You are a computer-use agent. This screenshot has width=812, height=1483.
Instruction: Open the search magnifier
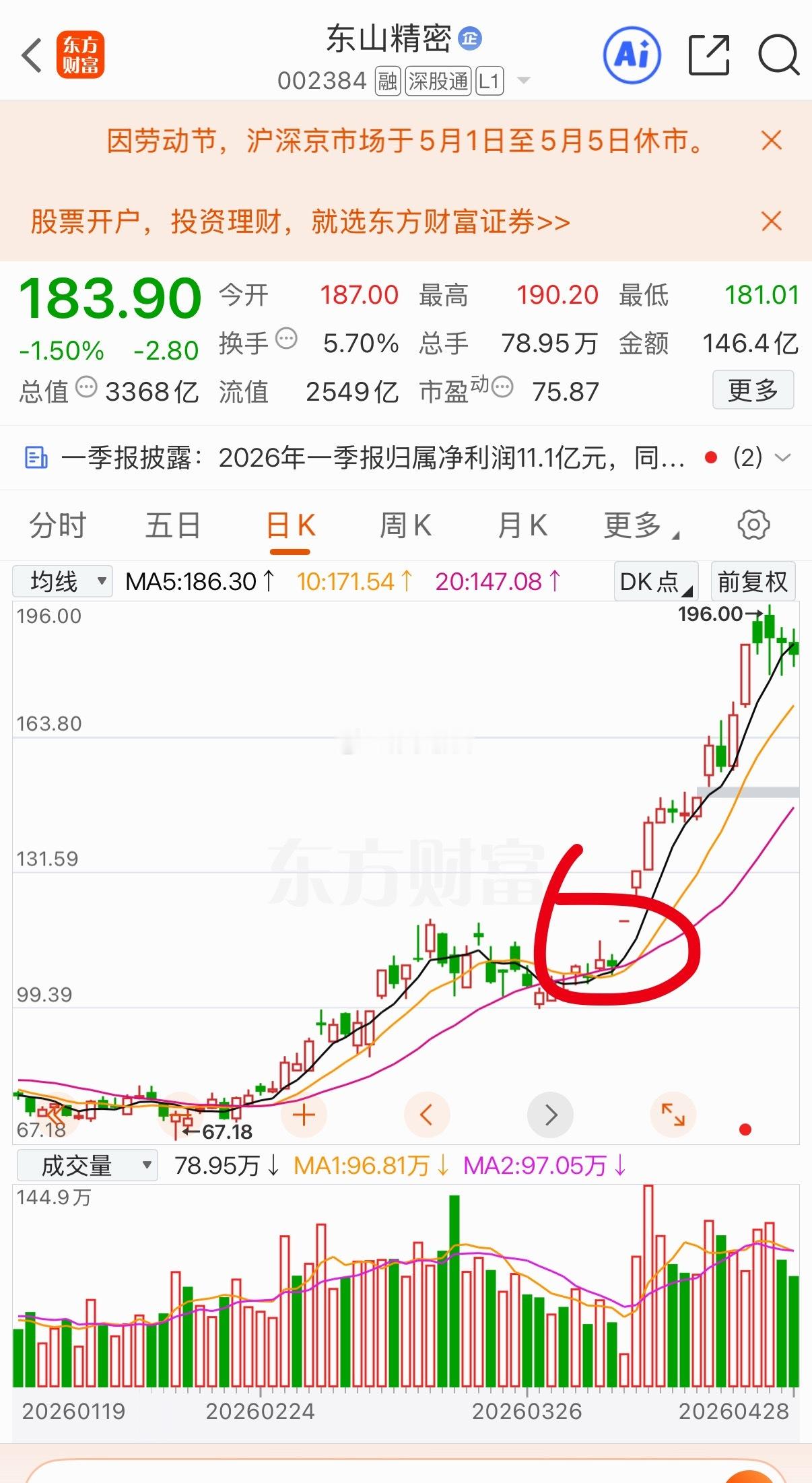[x=778, y=54]
